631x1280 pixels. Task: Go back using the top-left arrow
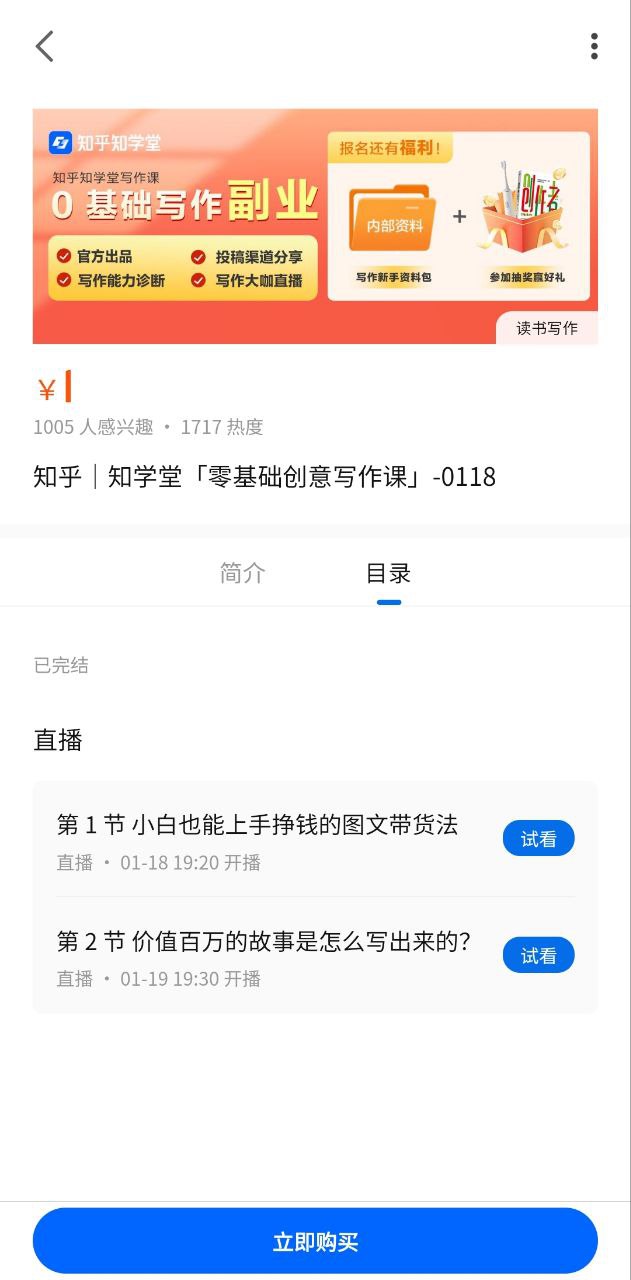(x=44, y=46)
